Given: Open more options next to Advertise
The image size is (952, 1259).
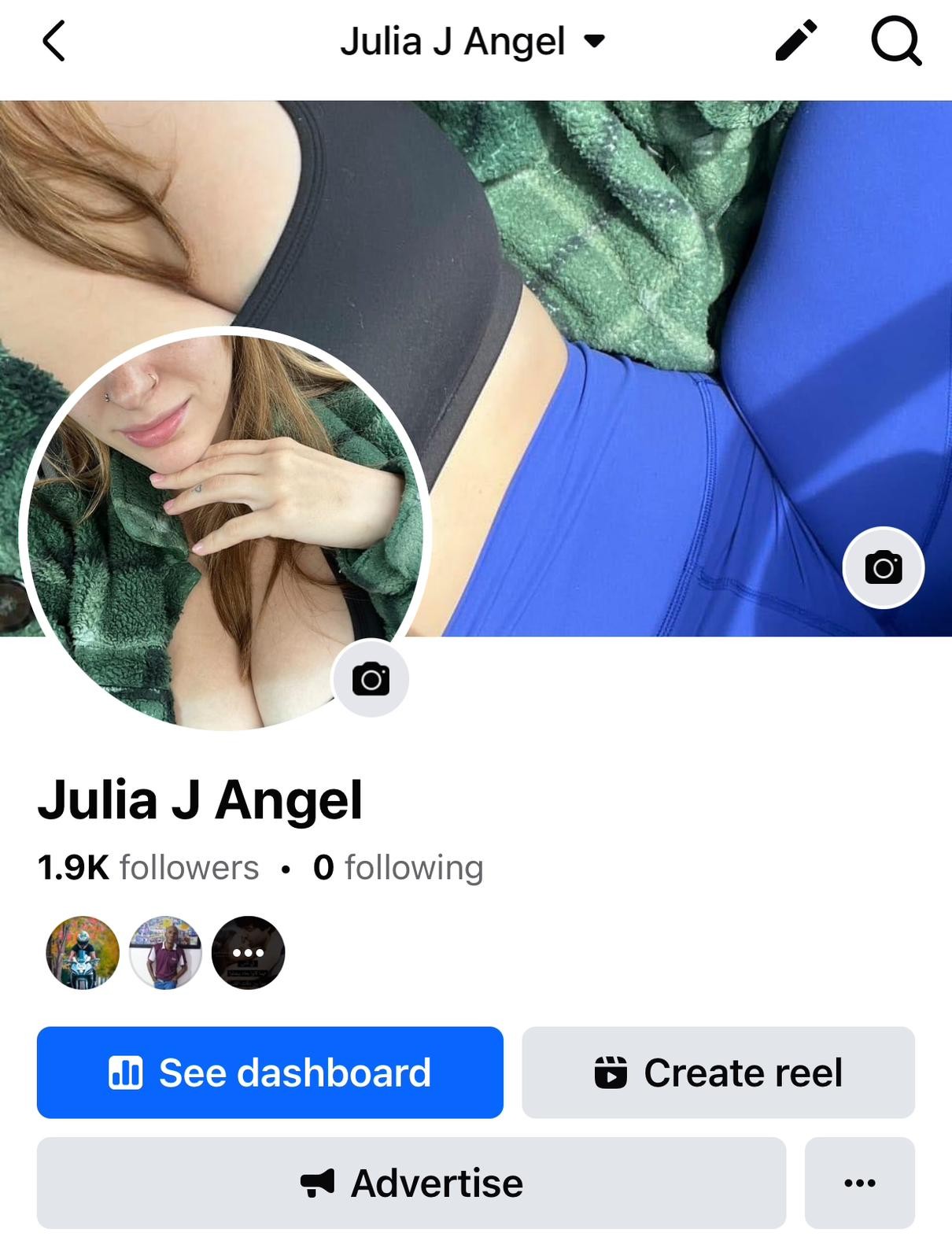Looking at the screenshot, I should [859, 1183].
